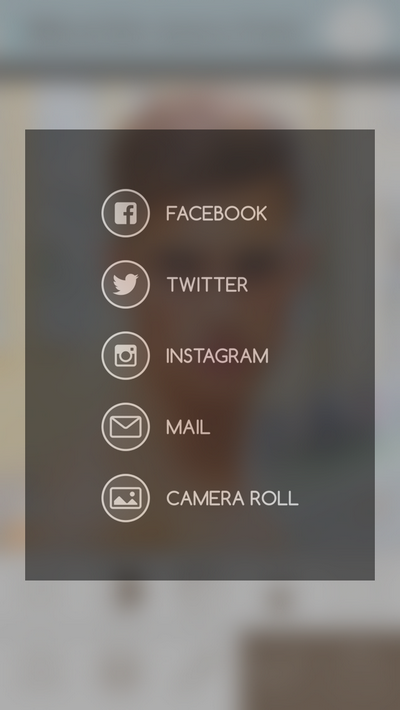Save to Camera Roll
Image resolution: width=400 pixels, height=710 pixels.
click(x=200, y=498)
